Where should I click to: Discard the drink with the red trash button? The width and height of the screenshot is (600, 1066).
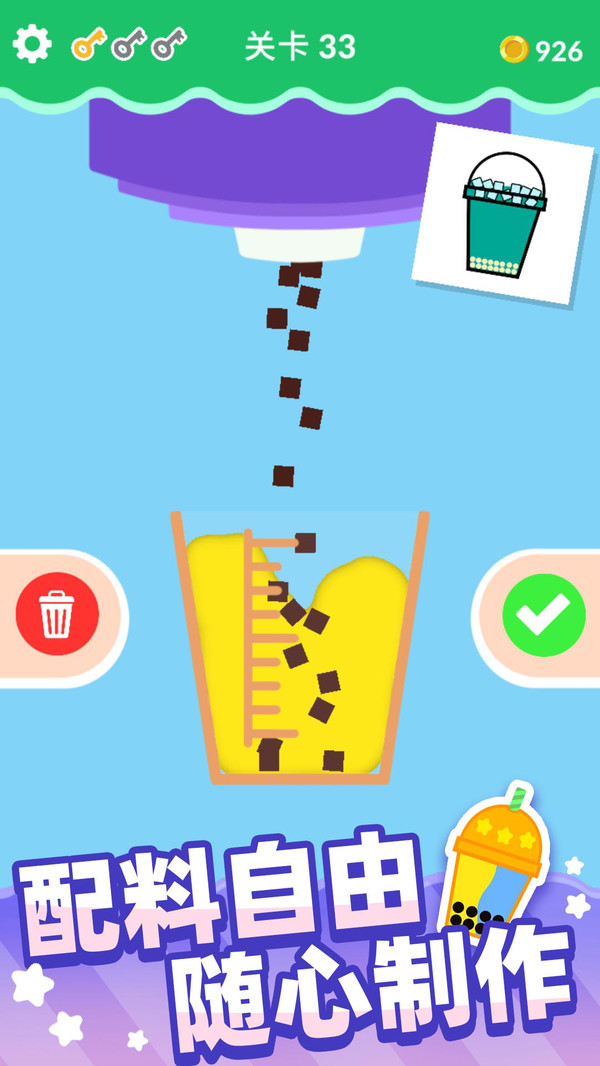coord(57,612)
